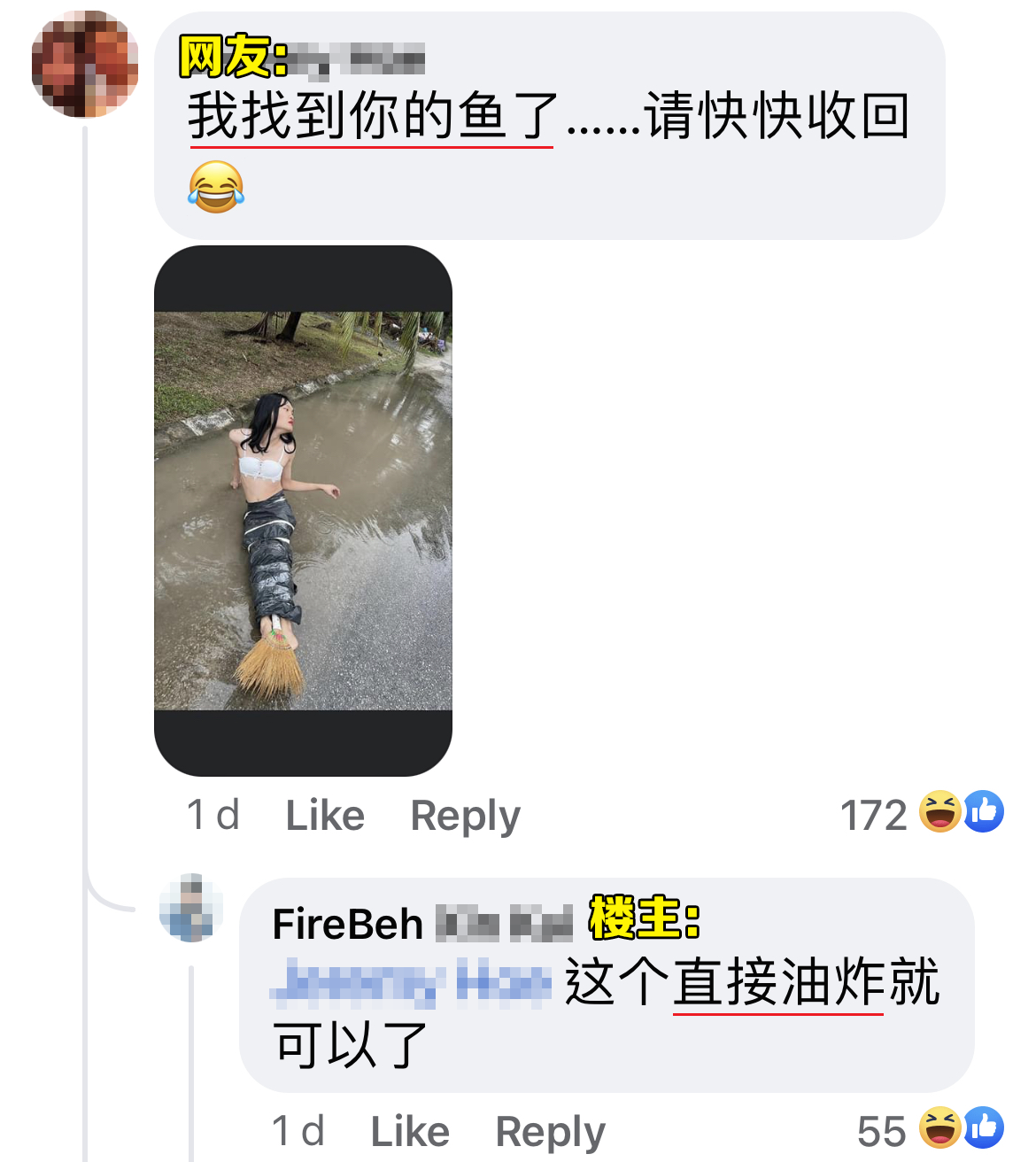Image resolution: width=1036 pixels, height=1162 pixels.
Task: View the 172 reactions on the photo comment
Action: click(x=921, y=813)
